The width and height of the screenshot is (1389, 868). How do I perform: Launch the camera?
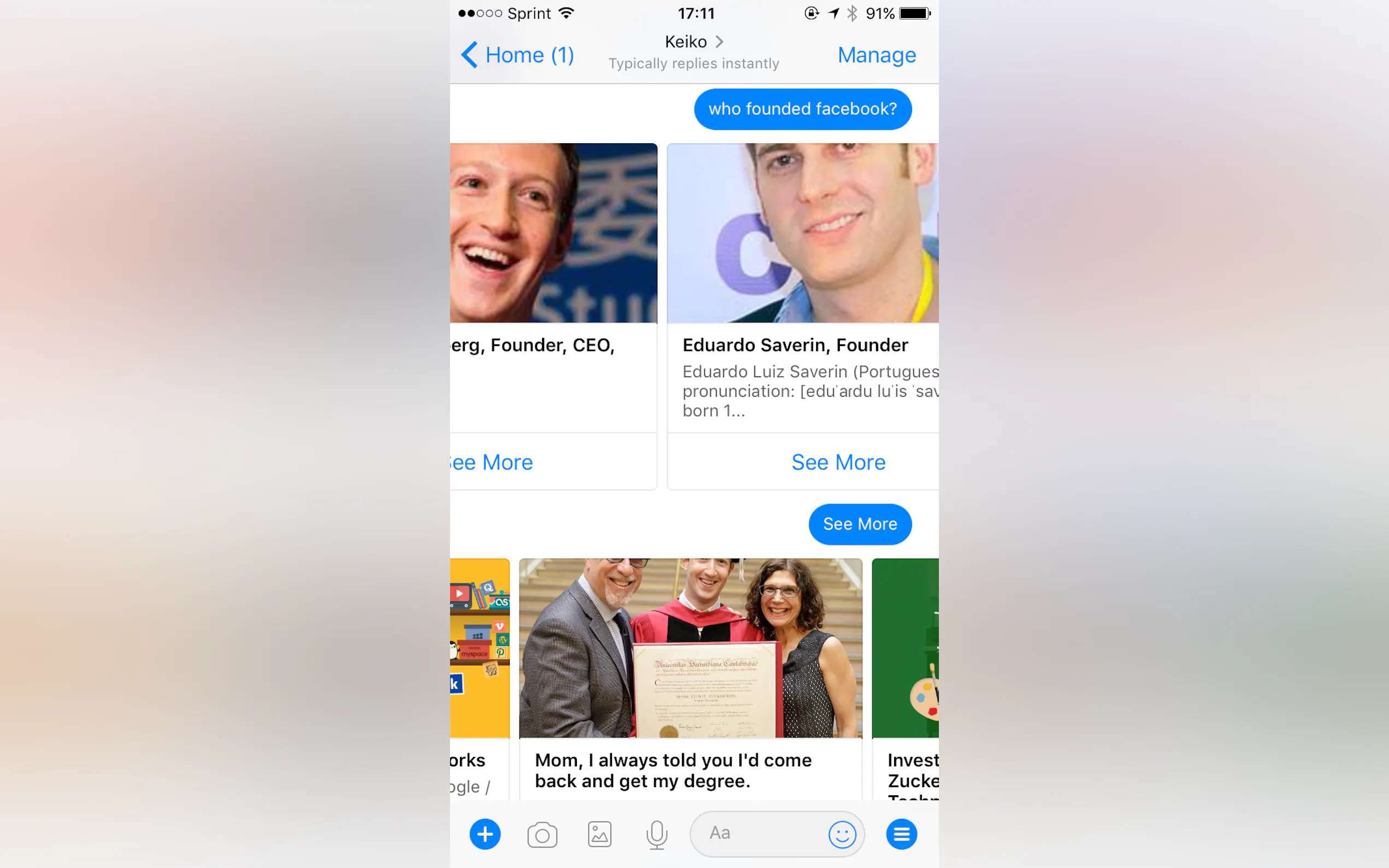click(542, 834)
